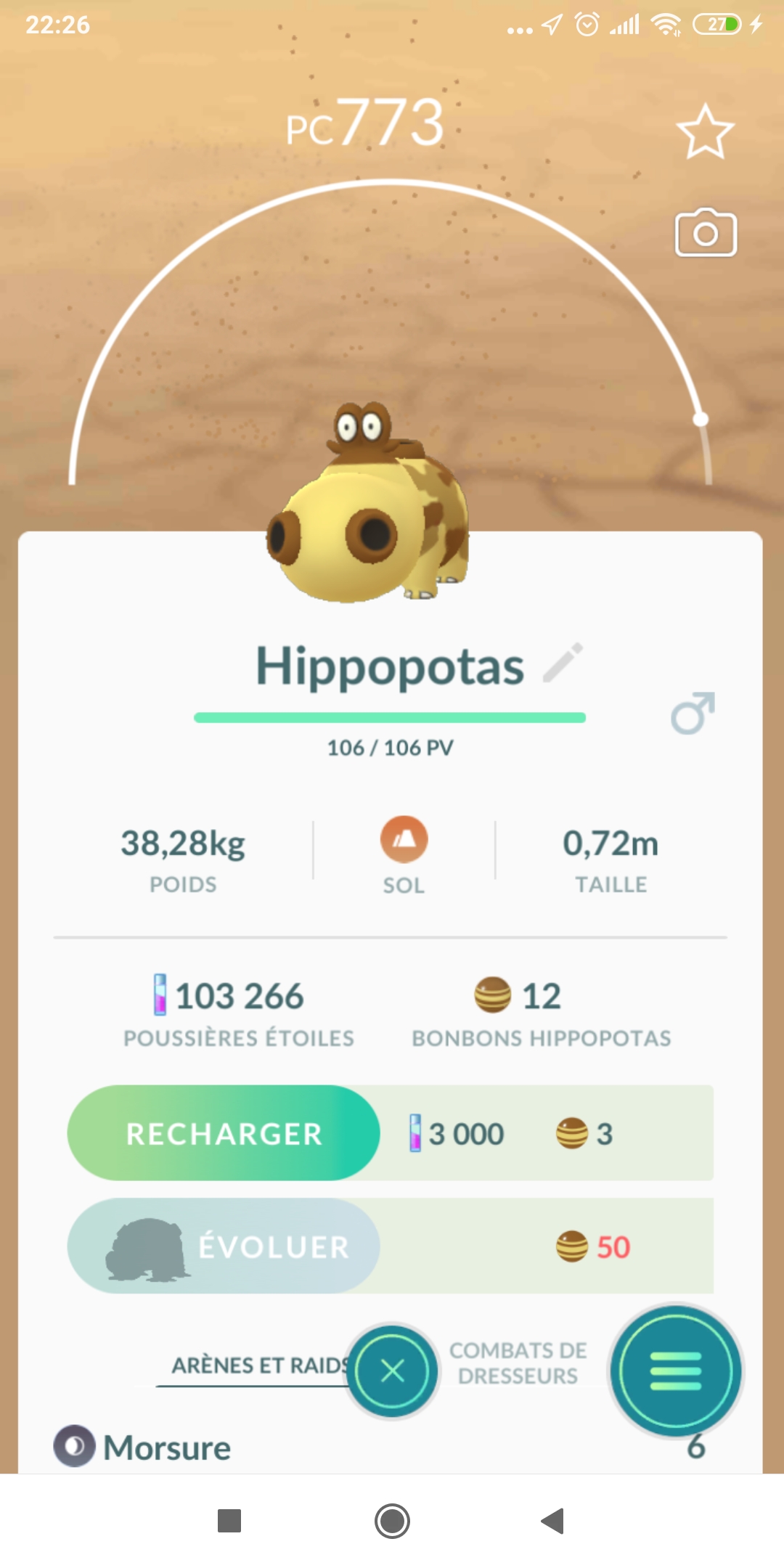Tap the RECHARGER power-up button
784x1568 pixels.
click(224, 1133)
